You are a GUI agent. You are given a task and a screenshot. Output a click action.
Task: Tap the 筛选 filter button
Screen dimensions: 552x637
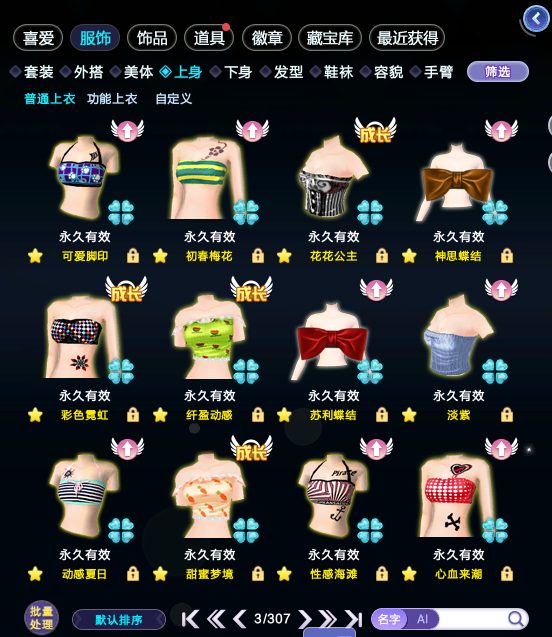(498, 72)
